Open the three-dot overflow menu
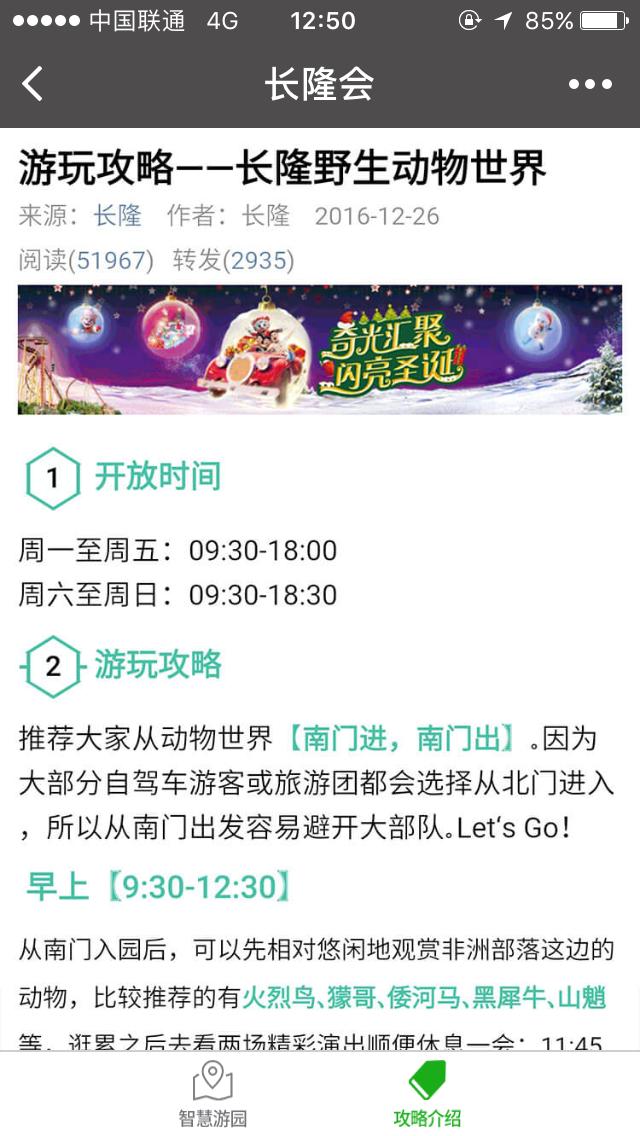Image resolution: width=640 pixels, height=1136 pixels. coord(590,85)
